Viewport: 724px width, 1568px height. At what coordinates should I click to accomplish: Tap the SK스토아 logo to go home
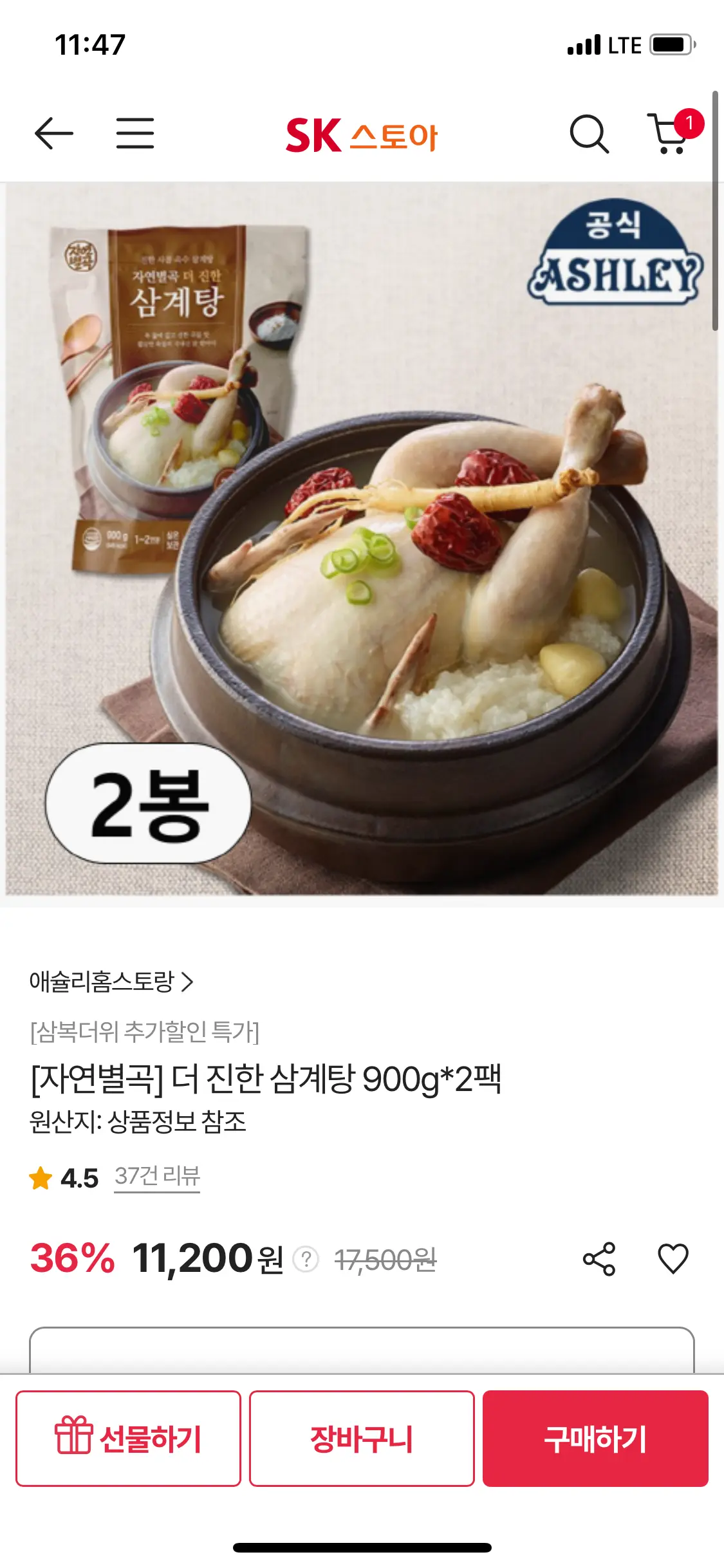coord(362,135)
